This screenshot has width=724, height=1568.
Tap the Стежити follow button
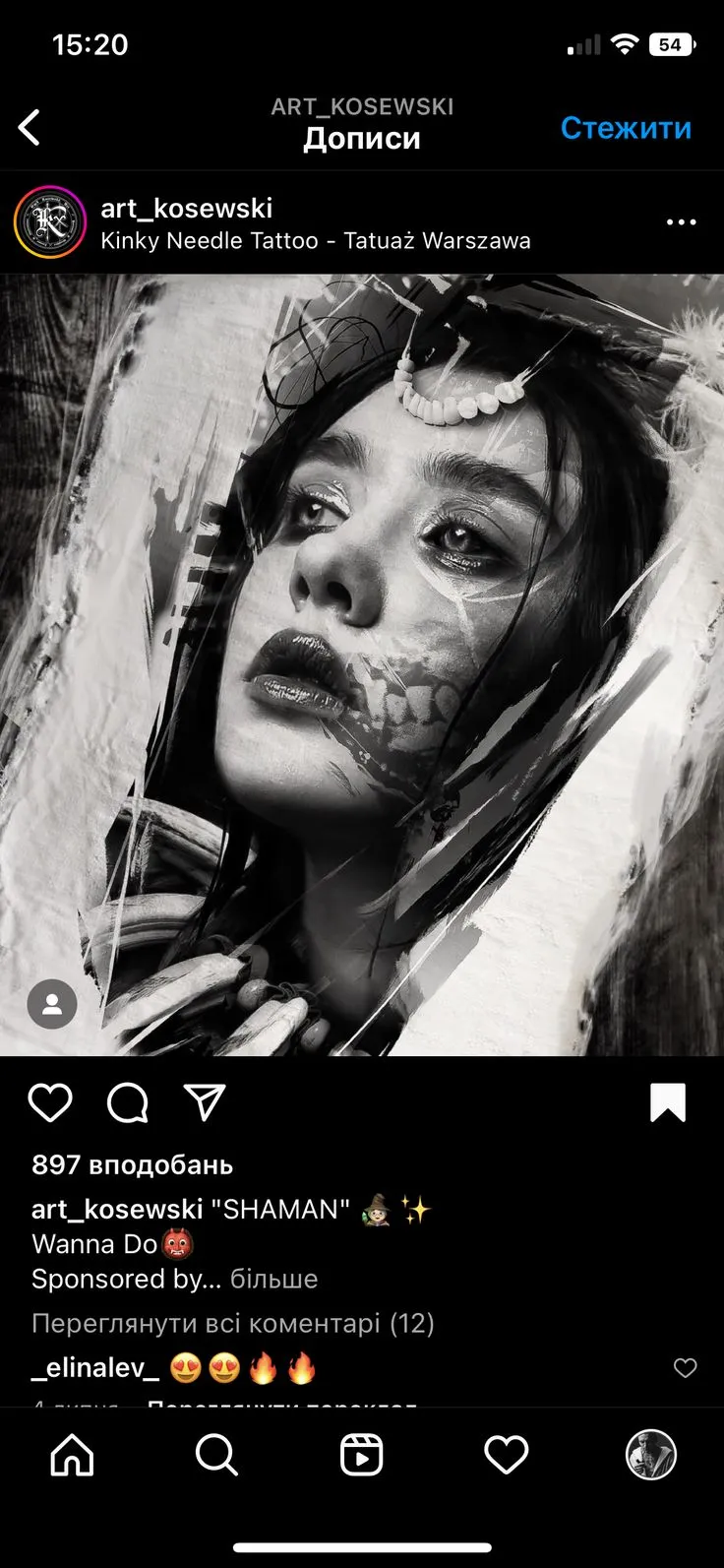(626, 128)
